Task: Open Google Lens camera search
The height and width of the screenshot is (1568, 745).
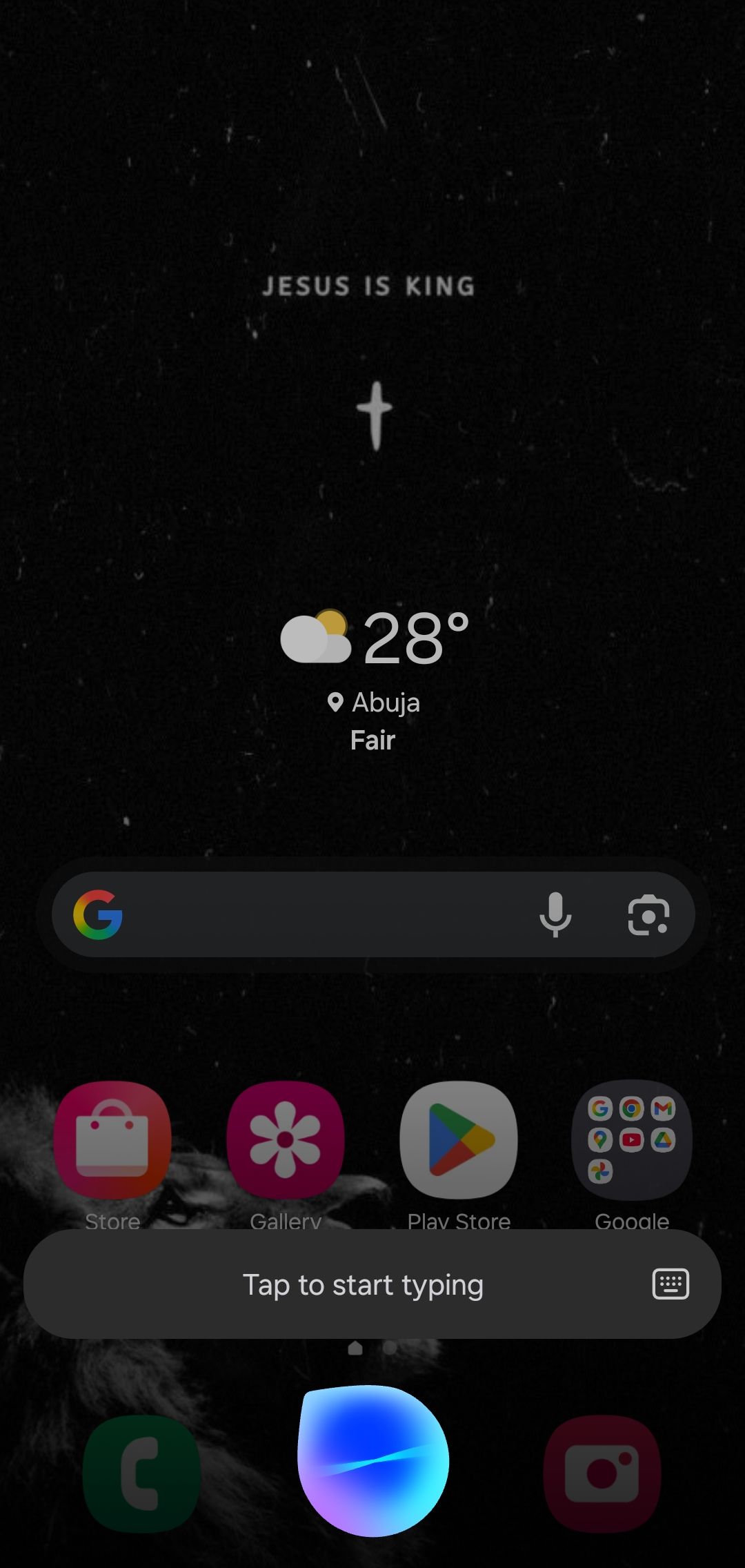Action: coord(648,915)
